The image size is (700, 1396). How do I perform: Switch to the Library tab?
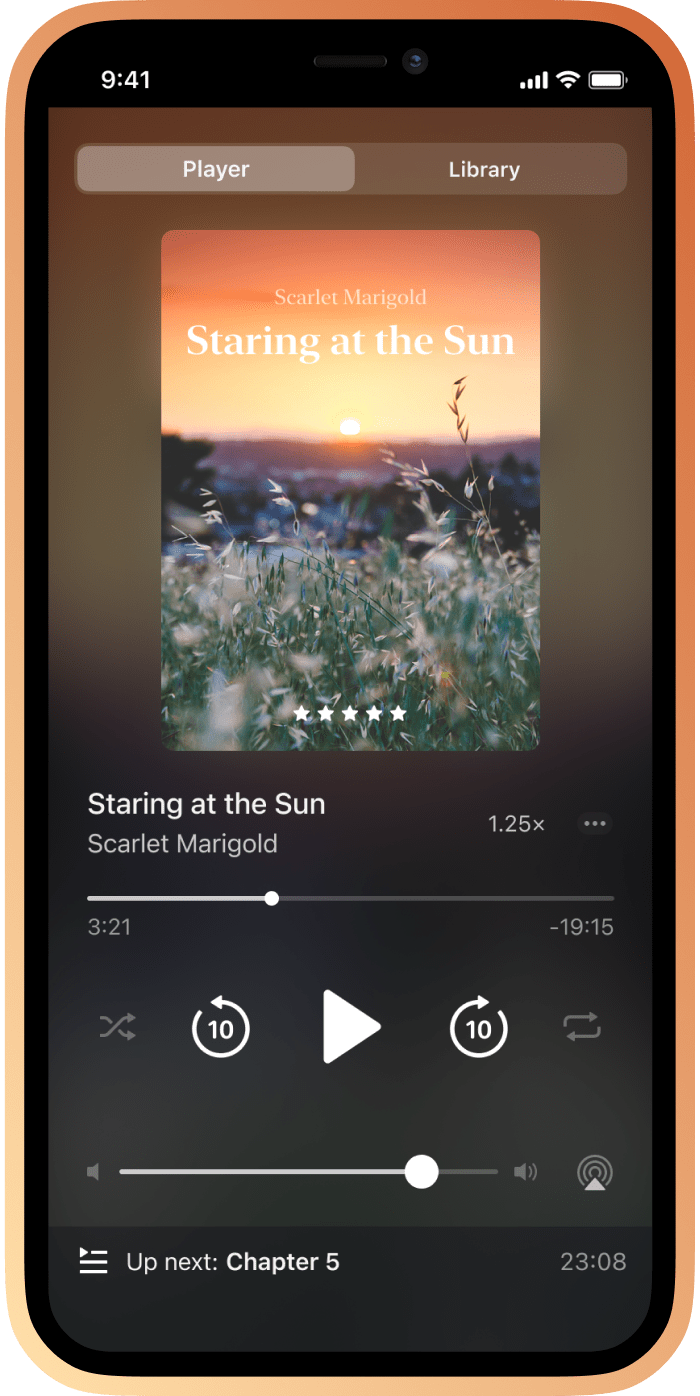[x=484, y=169]
